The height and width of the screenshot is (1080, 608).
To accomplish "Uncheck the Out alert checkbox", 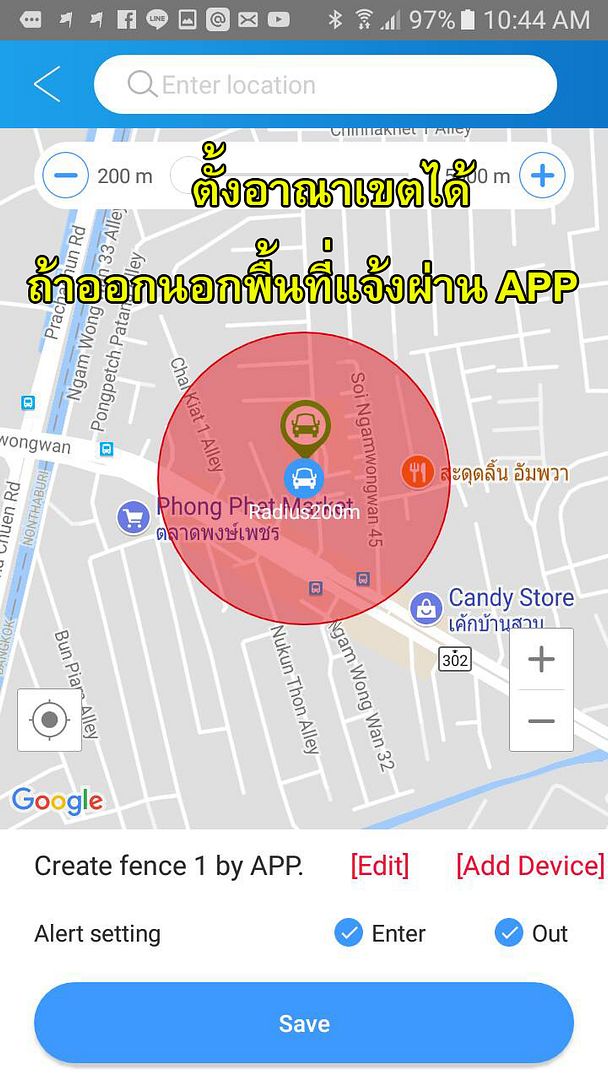I will click(509, 933).
